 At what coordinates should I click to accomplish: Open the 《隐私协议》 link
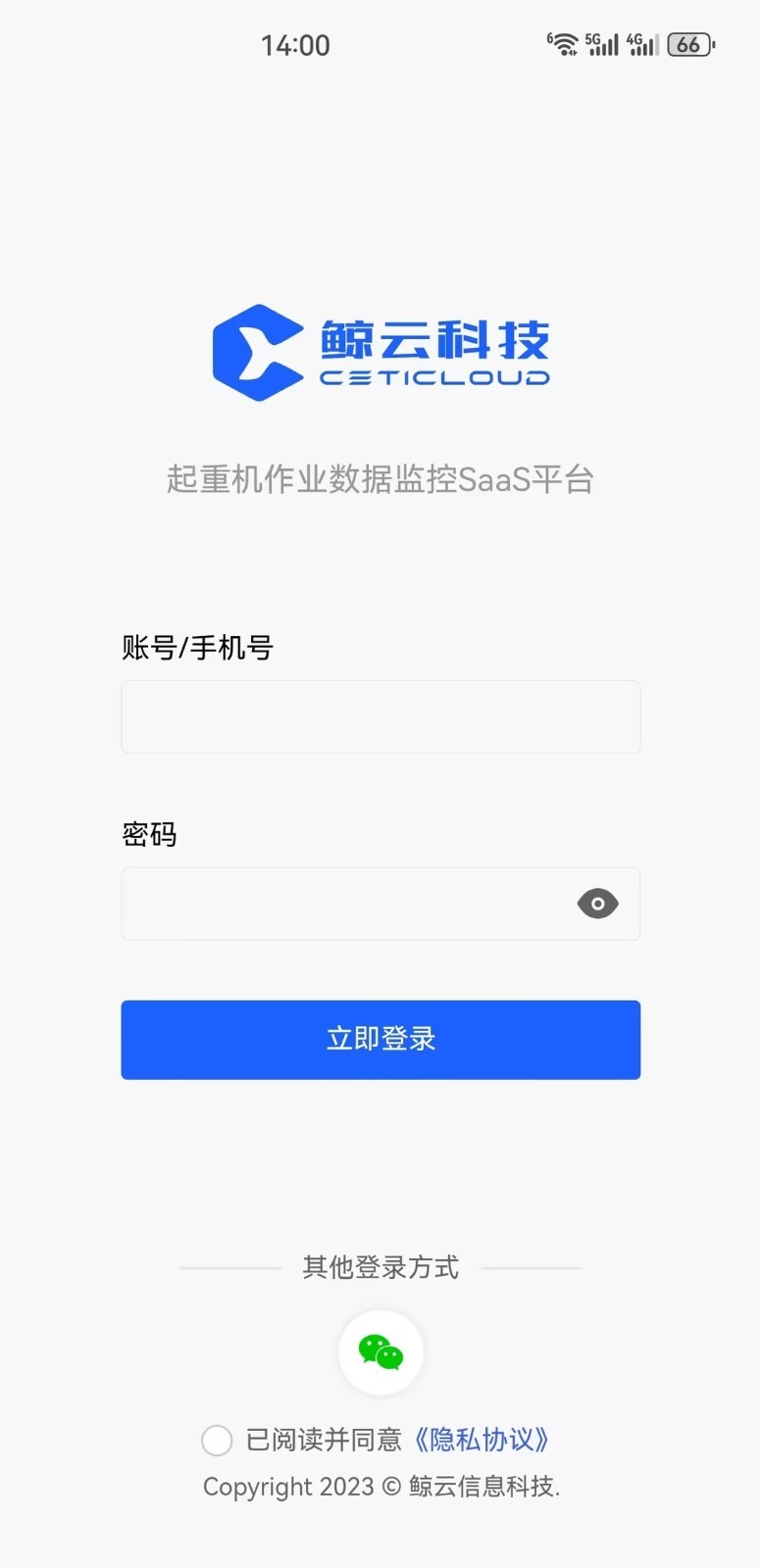pos(481,1440)
